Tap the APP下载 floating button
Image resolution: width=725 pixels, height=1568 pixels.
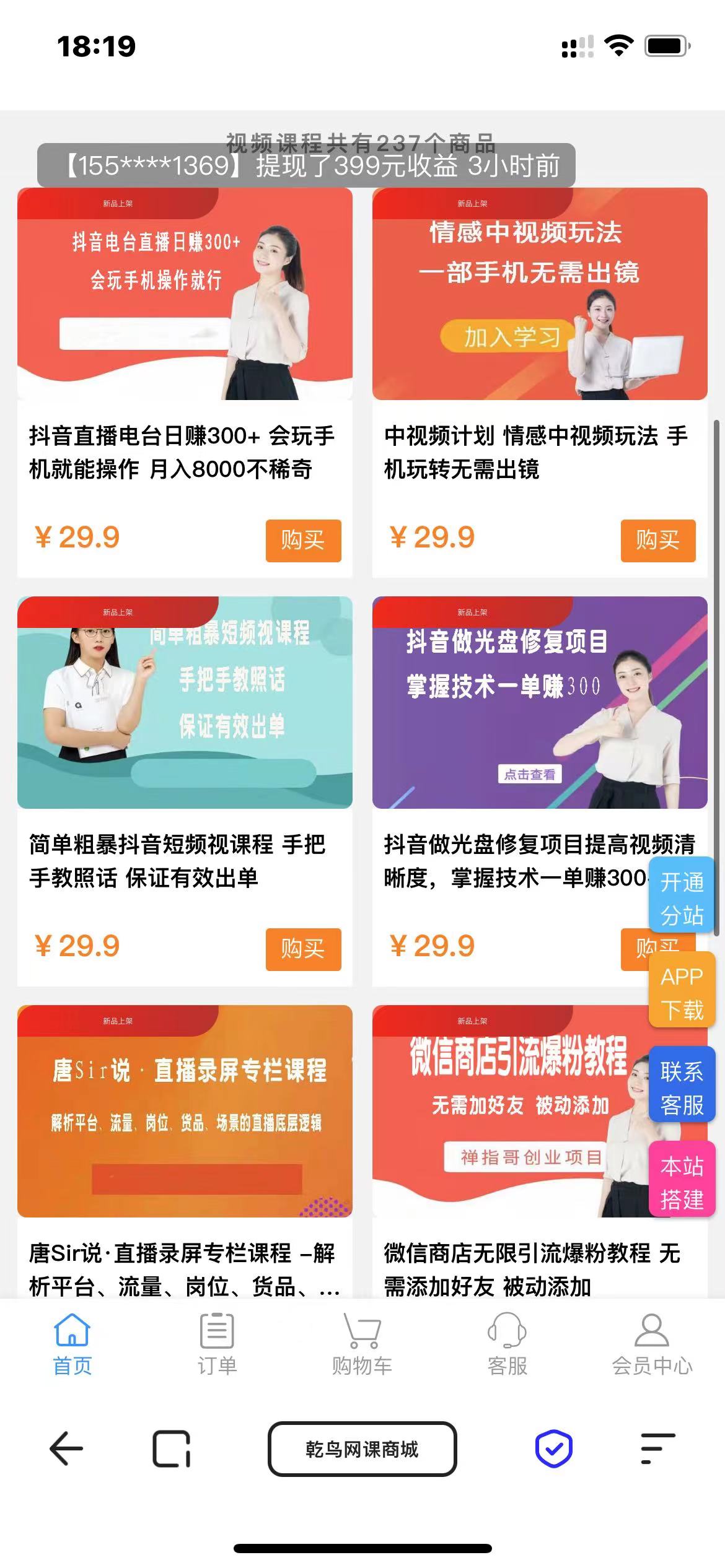point(682,993)
